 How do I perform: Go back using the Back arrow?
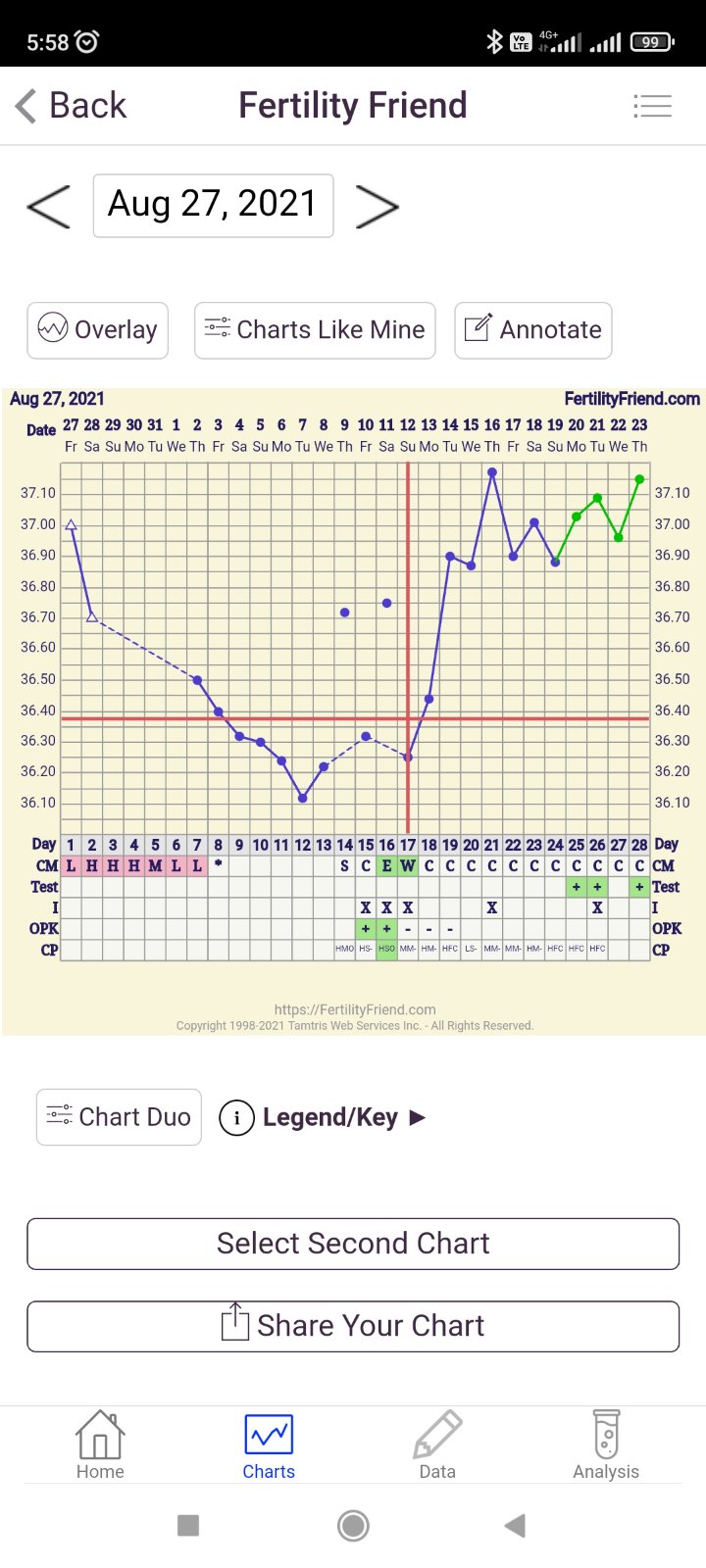[x=71, y=106]
